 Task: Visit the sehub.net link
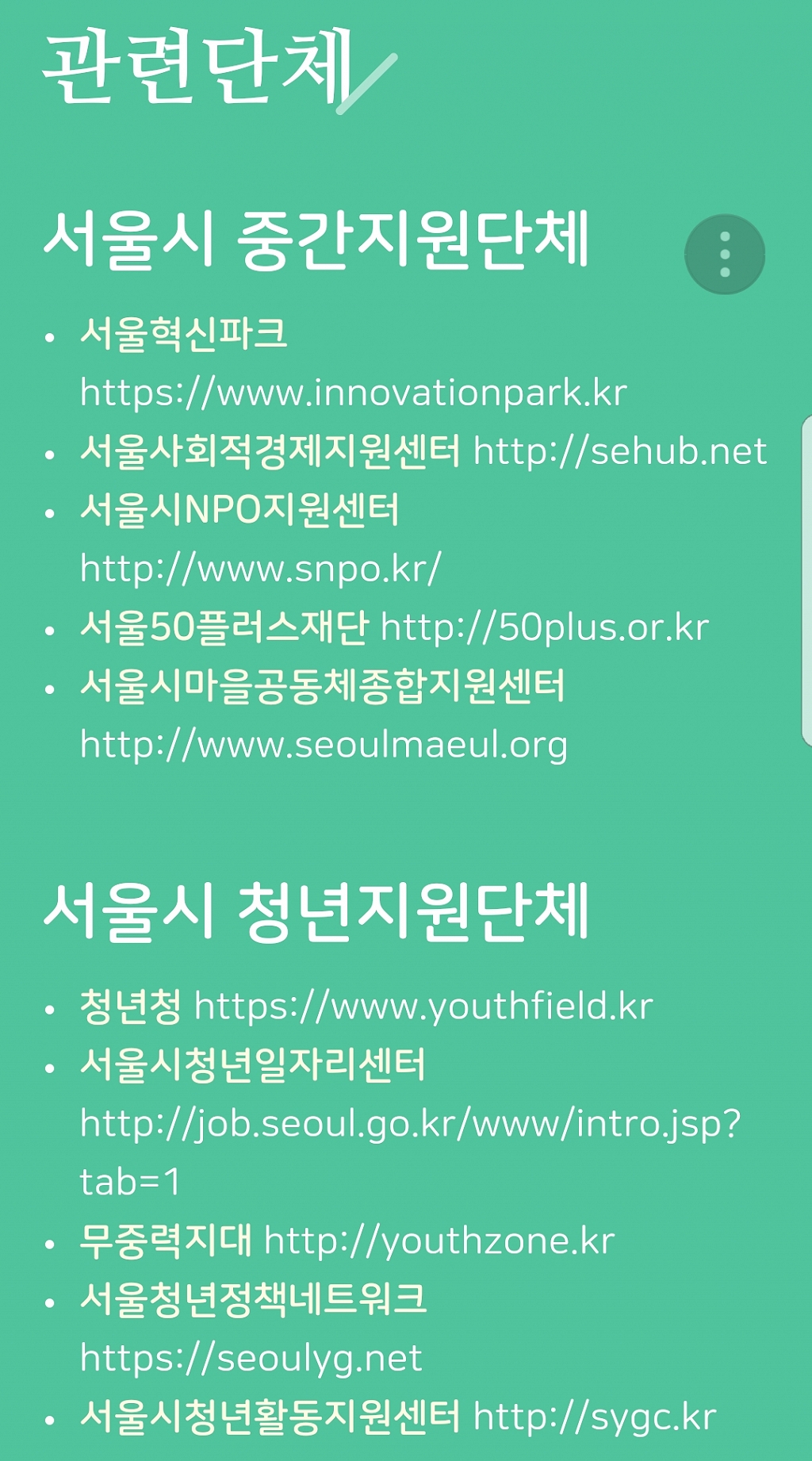620,451
